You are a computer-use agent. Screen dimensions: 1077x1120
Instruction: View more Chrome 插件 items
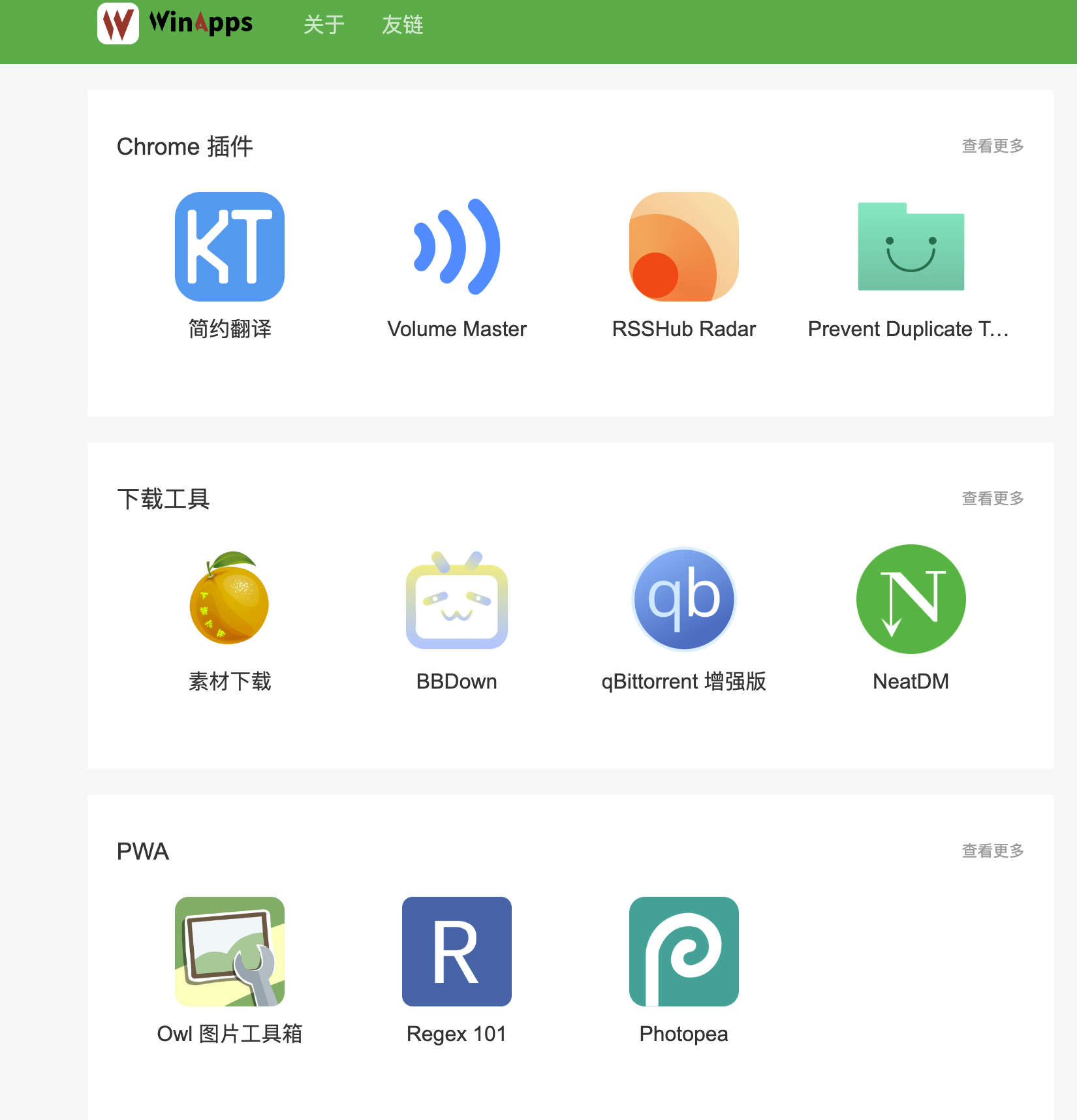(992, 146)
